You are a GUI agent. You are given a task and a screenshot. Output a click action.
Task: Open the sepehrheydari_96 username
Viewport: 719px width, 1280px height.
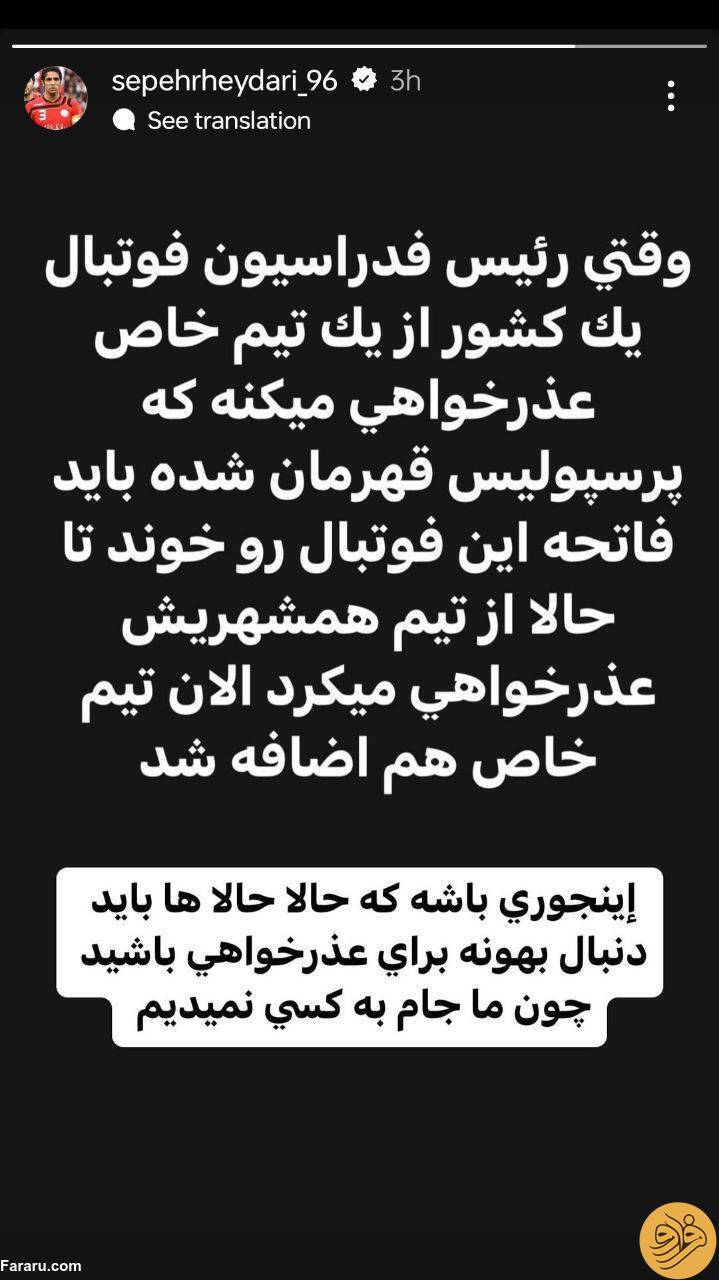pos(224,81)
